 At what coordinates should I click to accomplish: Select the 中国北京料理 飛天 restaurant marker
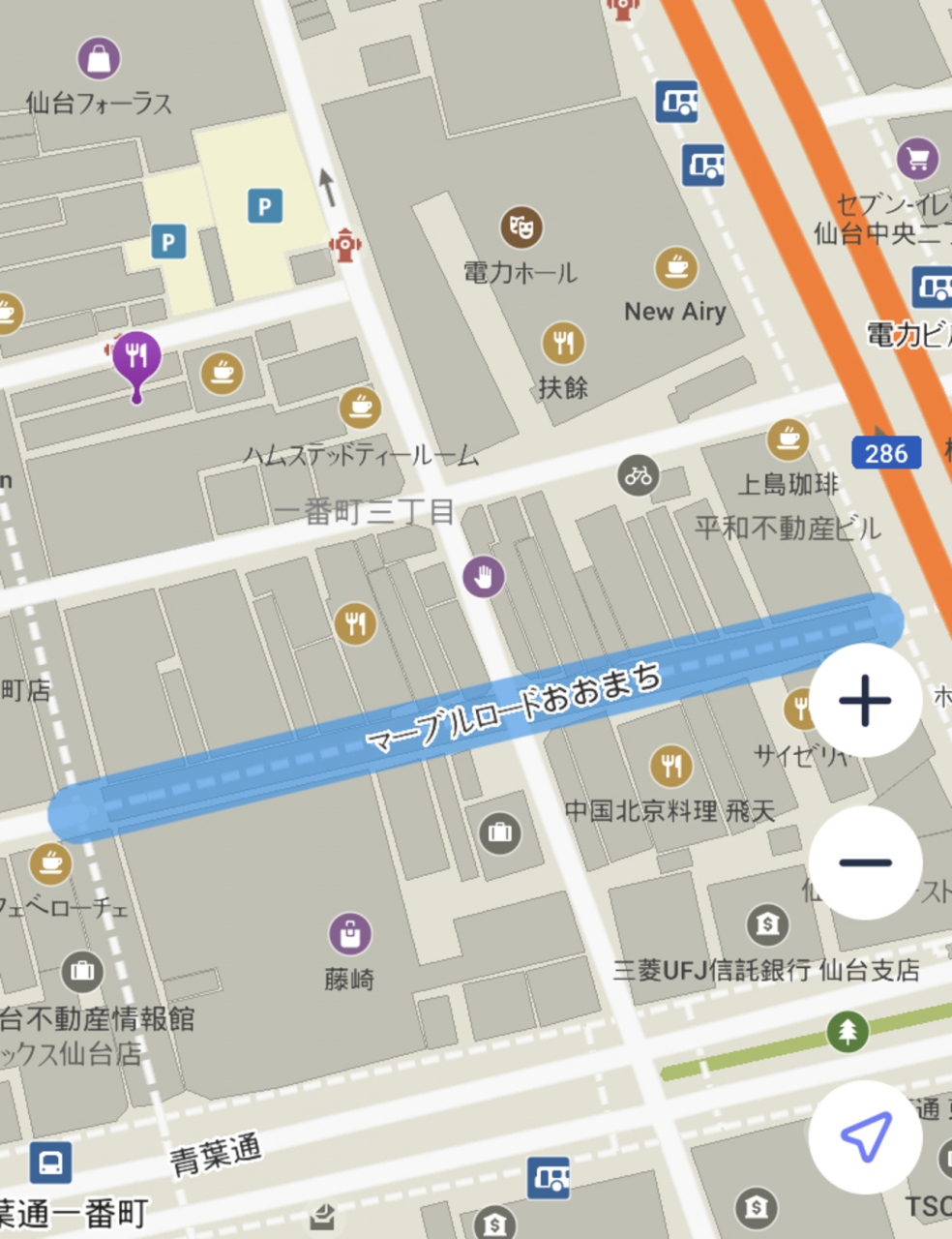[x=670, y=766]
